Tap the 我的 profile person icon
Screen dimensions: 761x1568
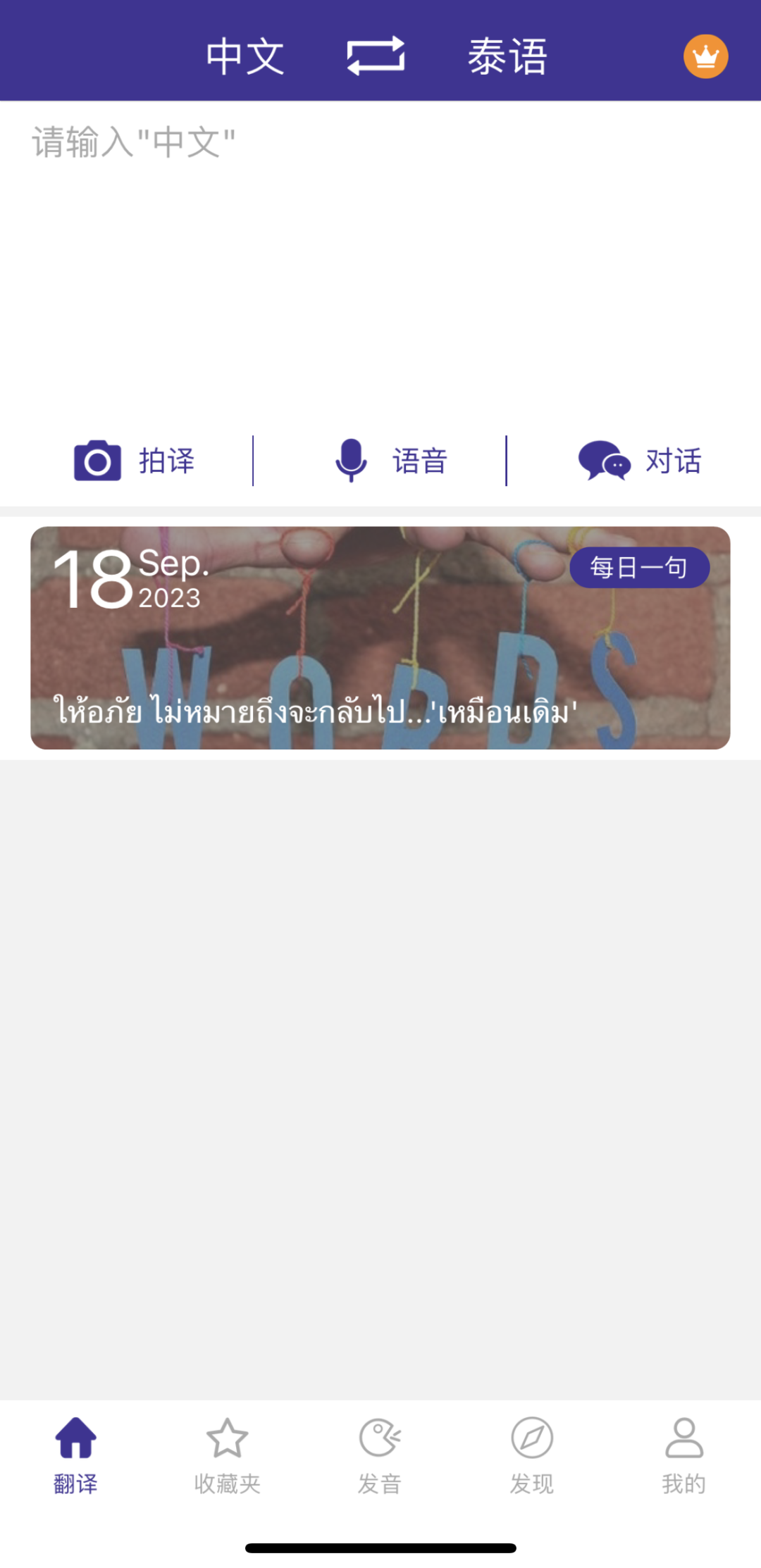[x=683, y=1437]
